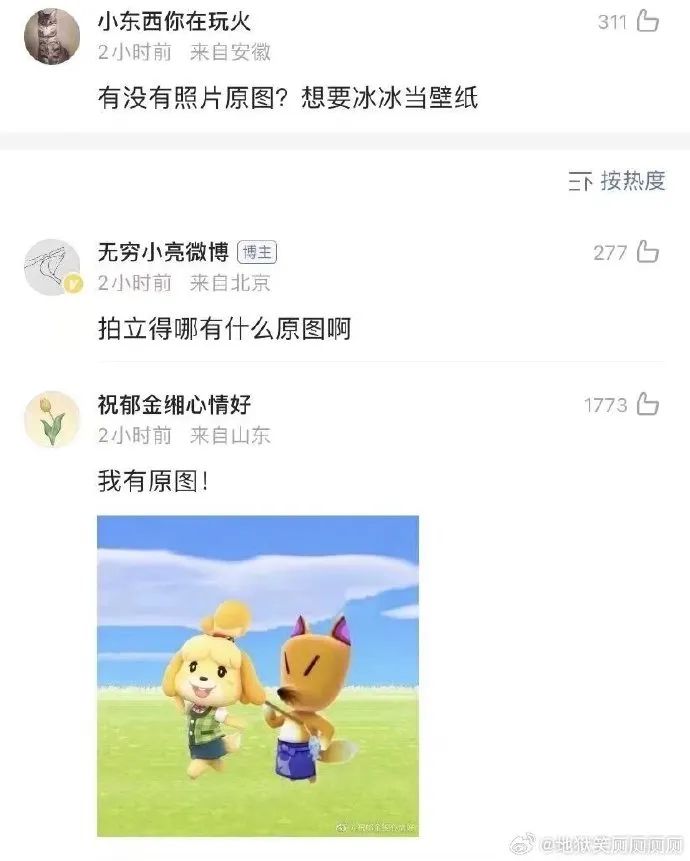Like the comment by 祝郁金绀心情好
The image size is (690, 861).
pyautogui.click(x=648, y=405)
